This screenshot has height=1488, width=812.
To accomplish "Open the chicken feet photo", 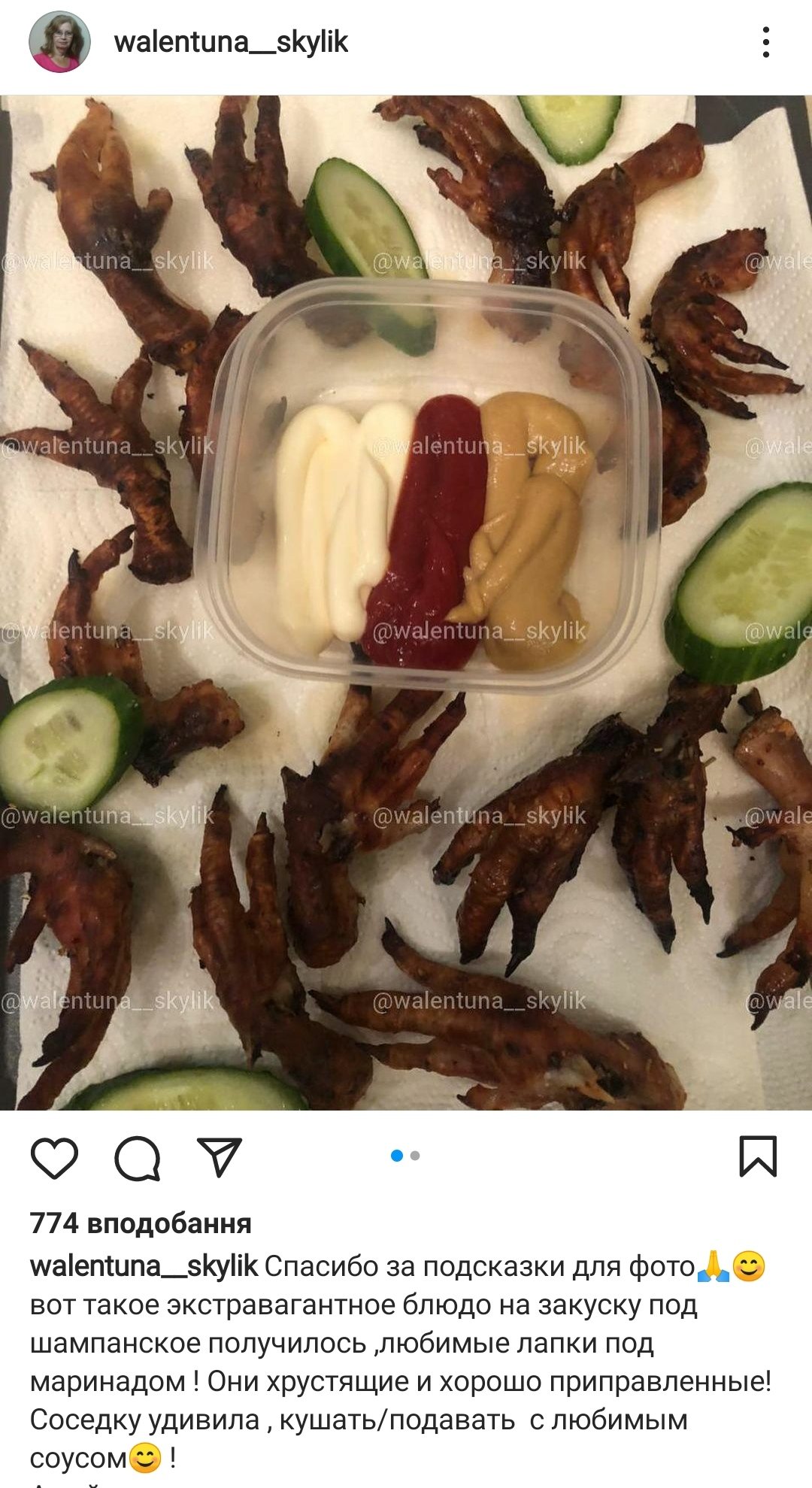I will [406, 602].
